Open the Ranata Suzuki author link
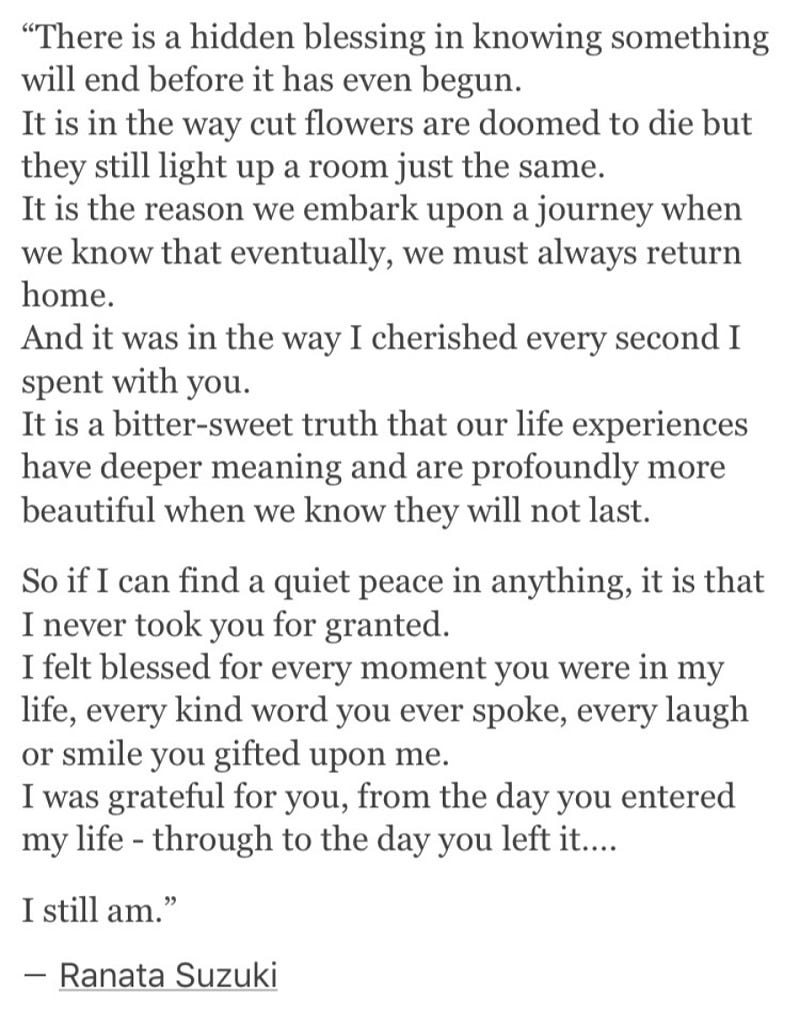Screen dimensions: 800x1013 [x=168, y=975]
